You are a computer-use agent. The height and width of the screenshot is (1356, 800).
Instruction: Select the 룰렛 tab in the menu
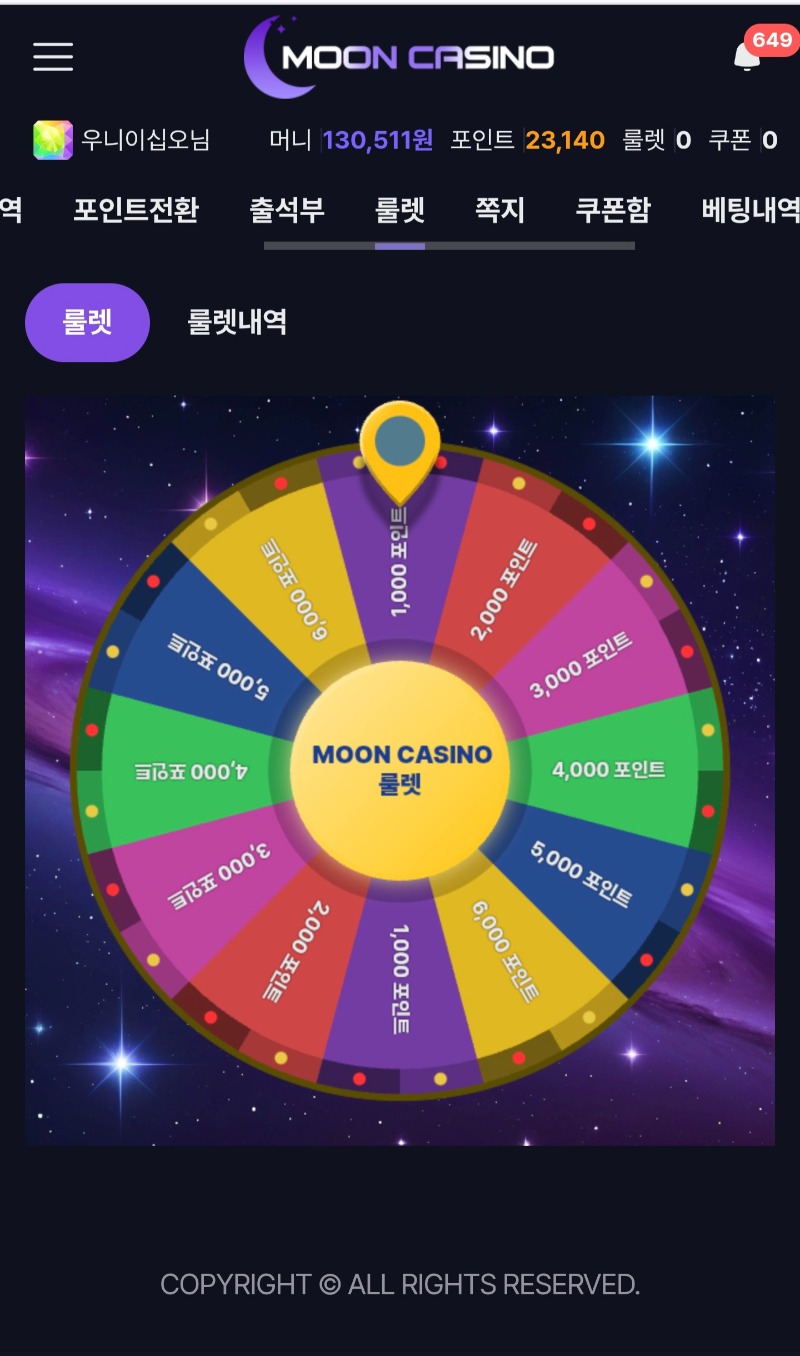coord(400,210)
